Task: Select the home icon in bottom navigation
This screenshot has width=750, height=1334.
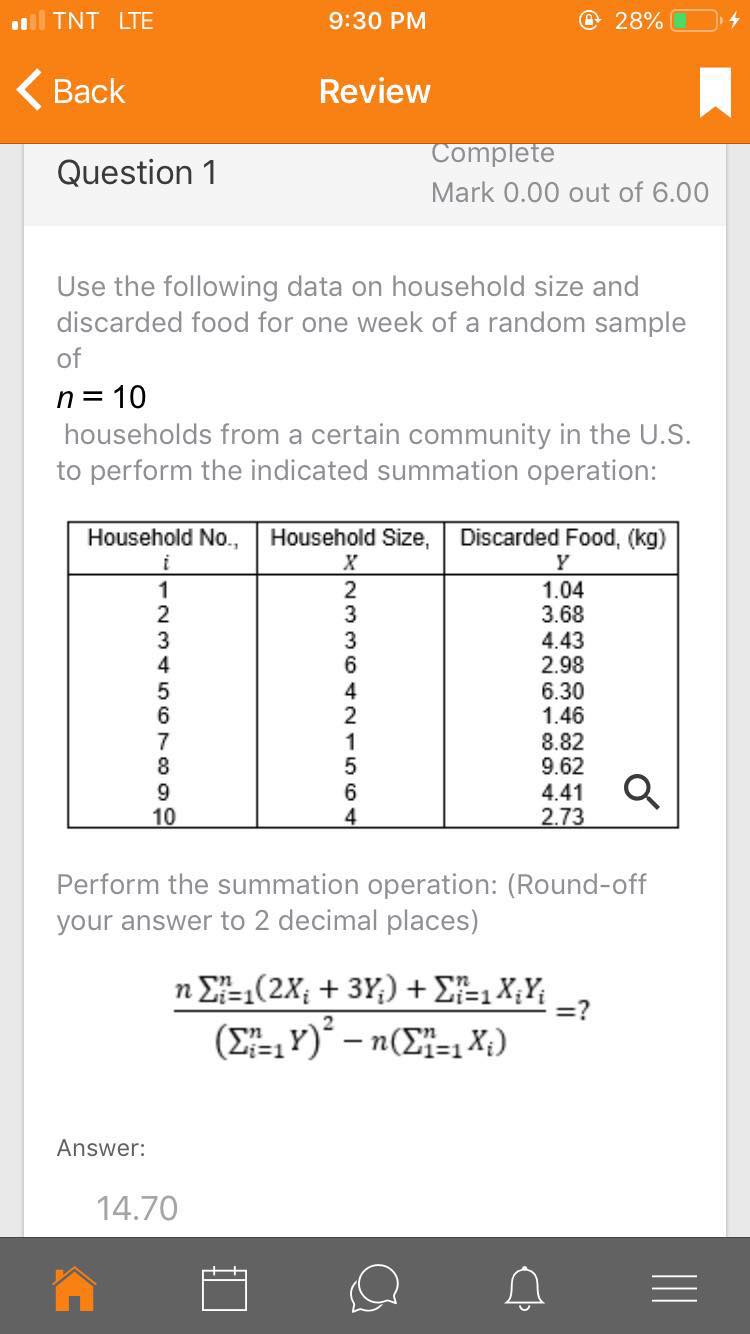Action: click(x=75, y=1288)
